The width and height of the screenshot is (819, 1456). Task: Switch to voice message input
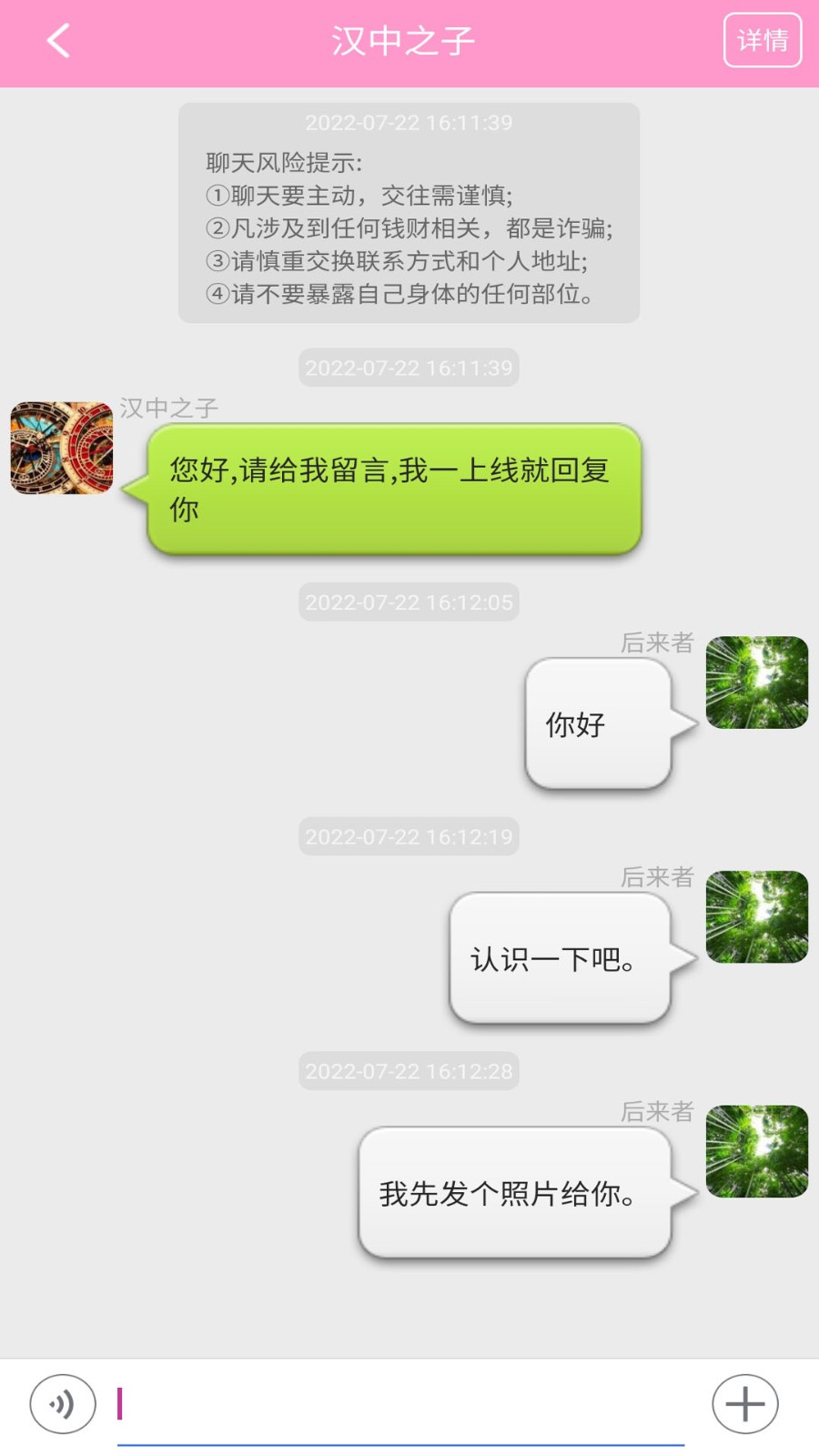[x=63, y=1404]
